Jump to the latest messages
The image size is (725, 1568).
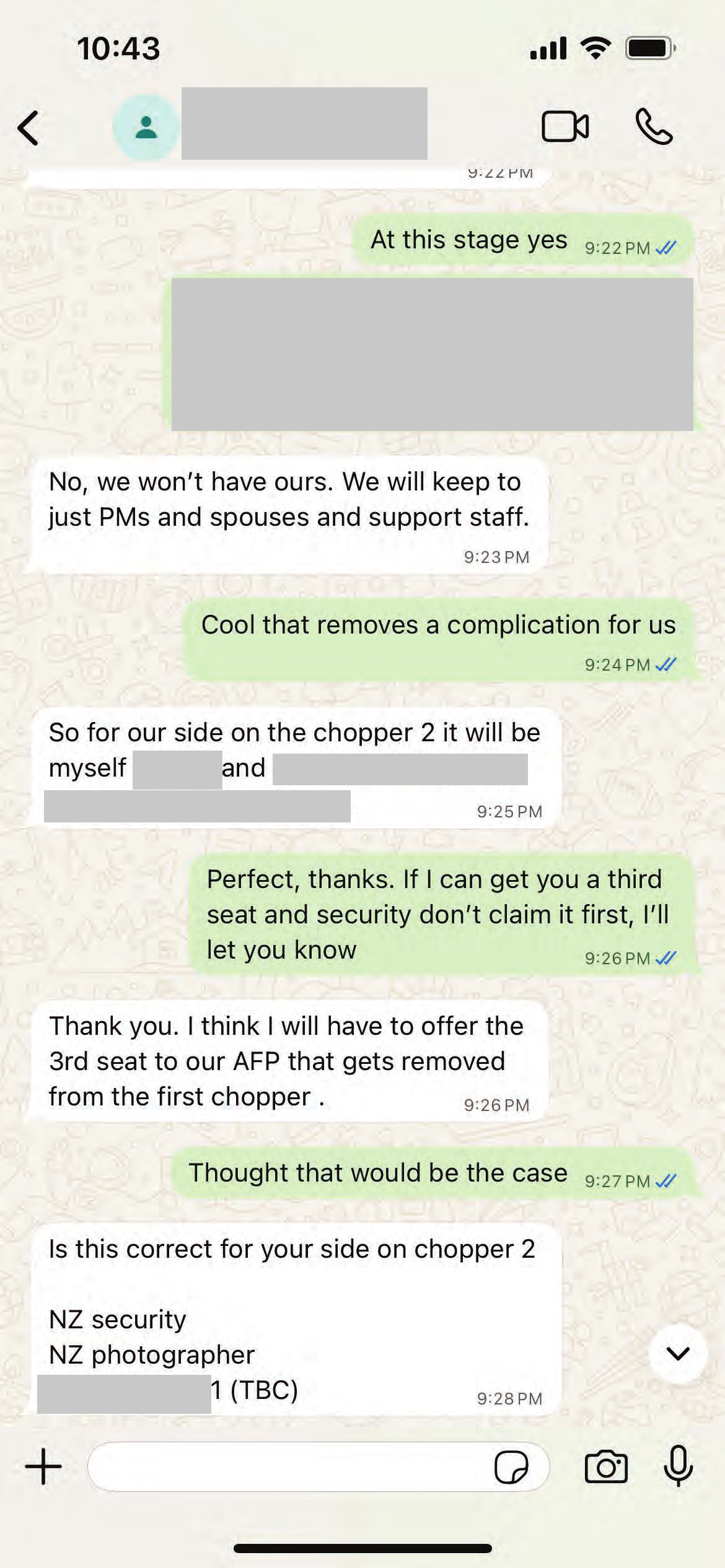click(x=678, y=1354)
